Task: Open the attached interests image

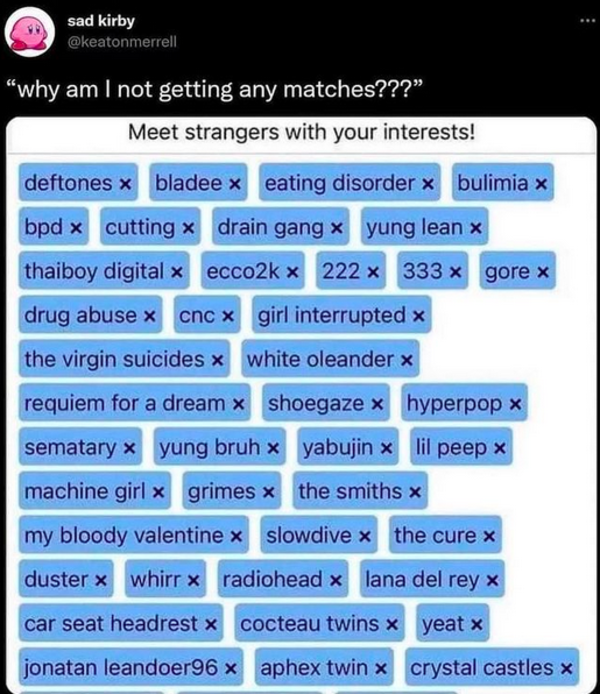Action: coord(300,400)
